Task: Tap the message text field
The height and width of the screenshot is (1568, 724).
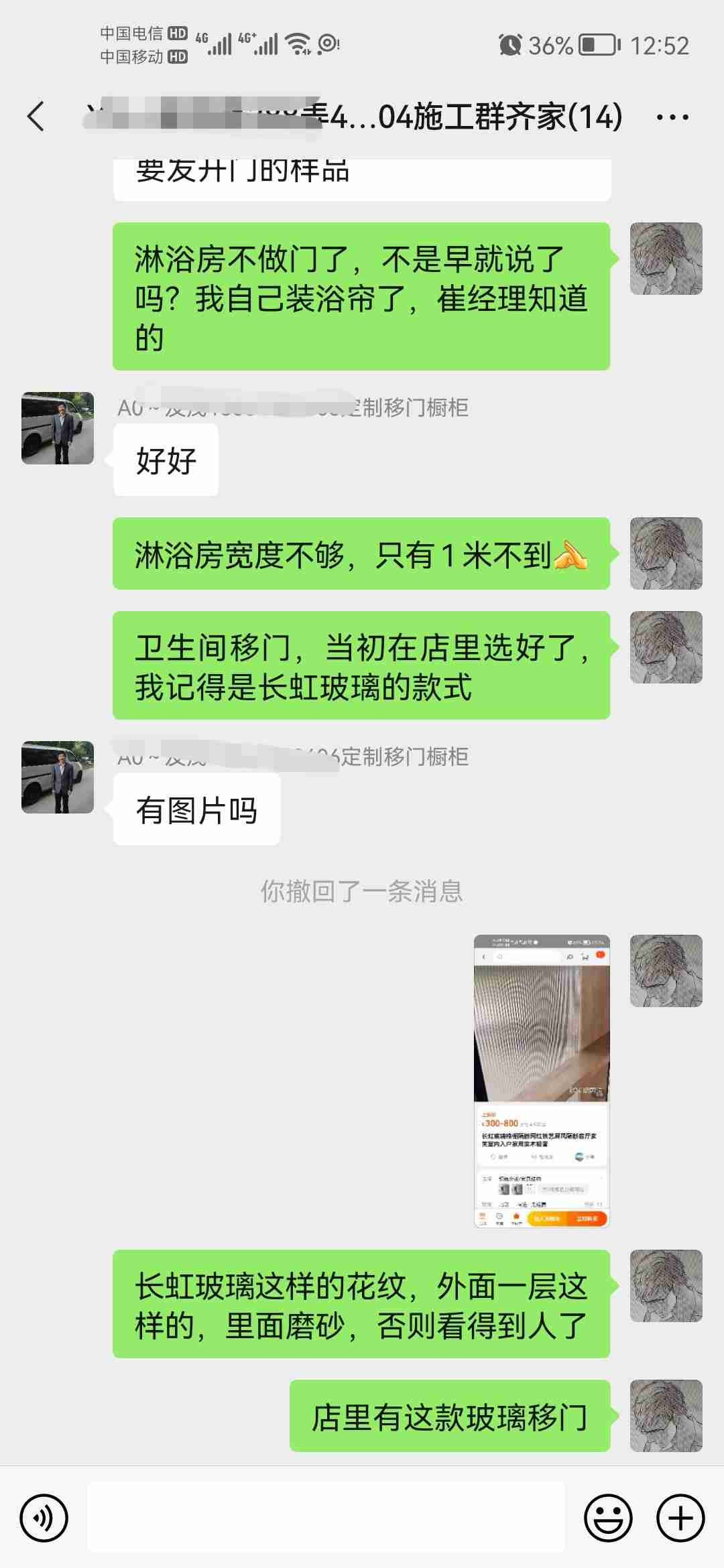Action: (x=326, y=1518)
